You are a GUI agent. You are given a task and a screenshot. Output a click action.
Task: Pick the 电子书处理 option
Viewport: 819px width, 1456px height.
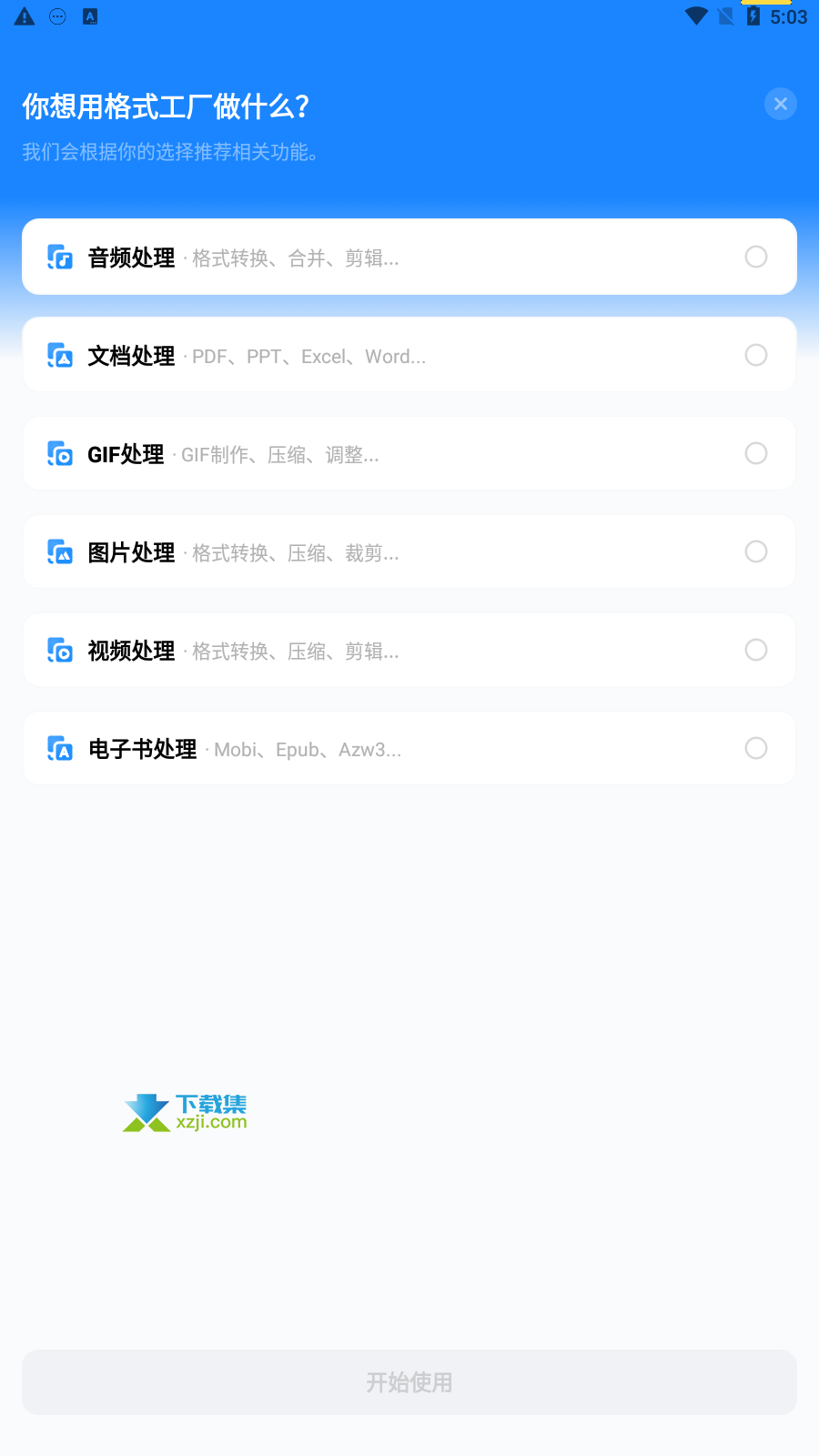tap(409, 748)
